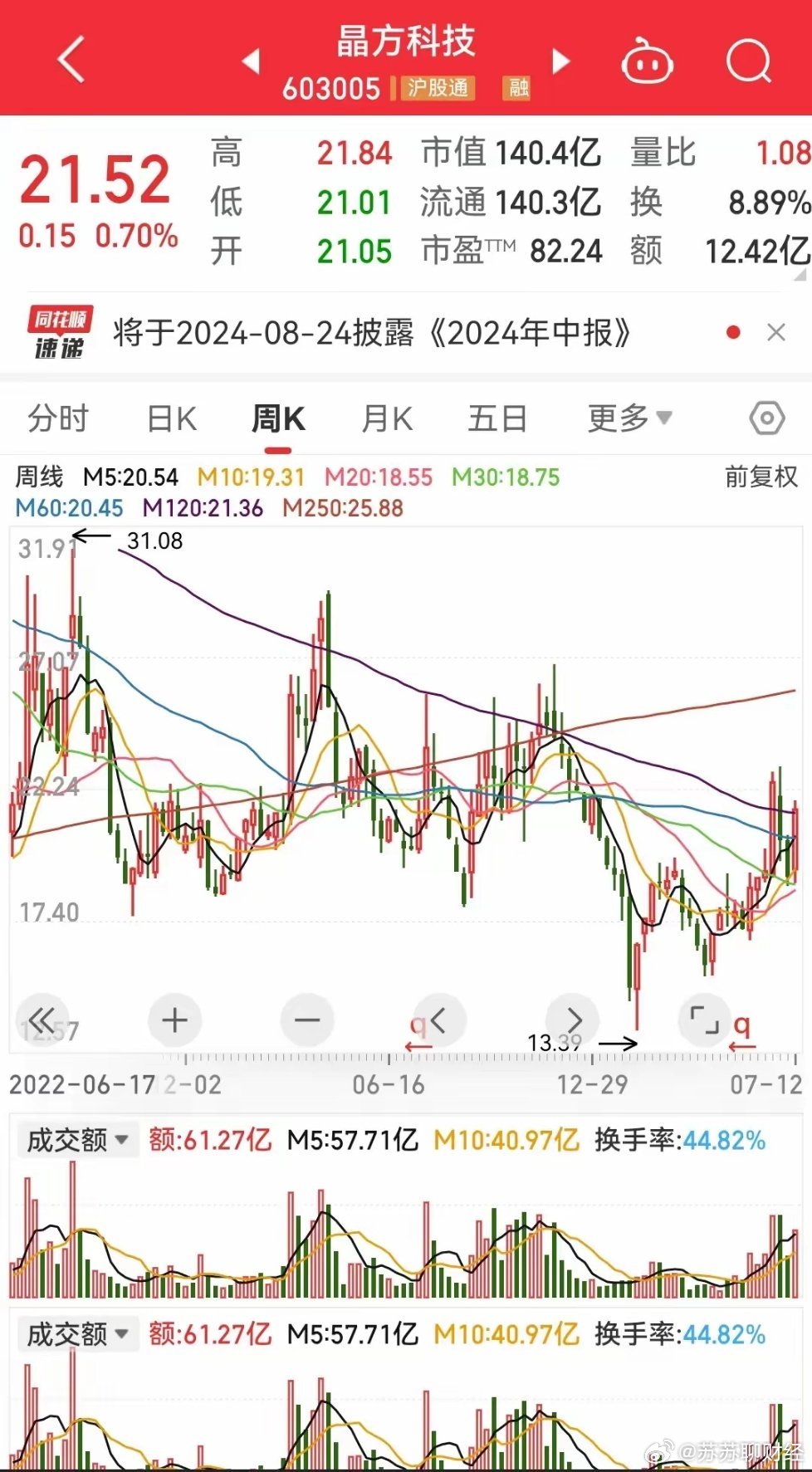
Task: Open the second 成交额 indicator dropdown
Action: coord(78,1334)
